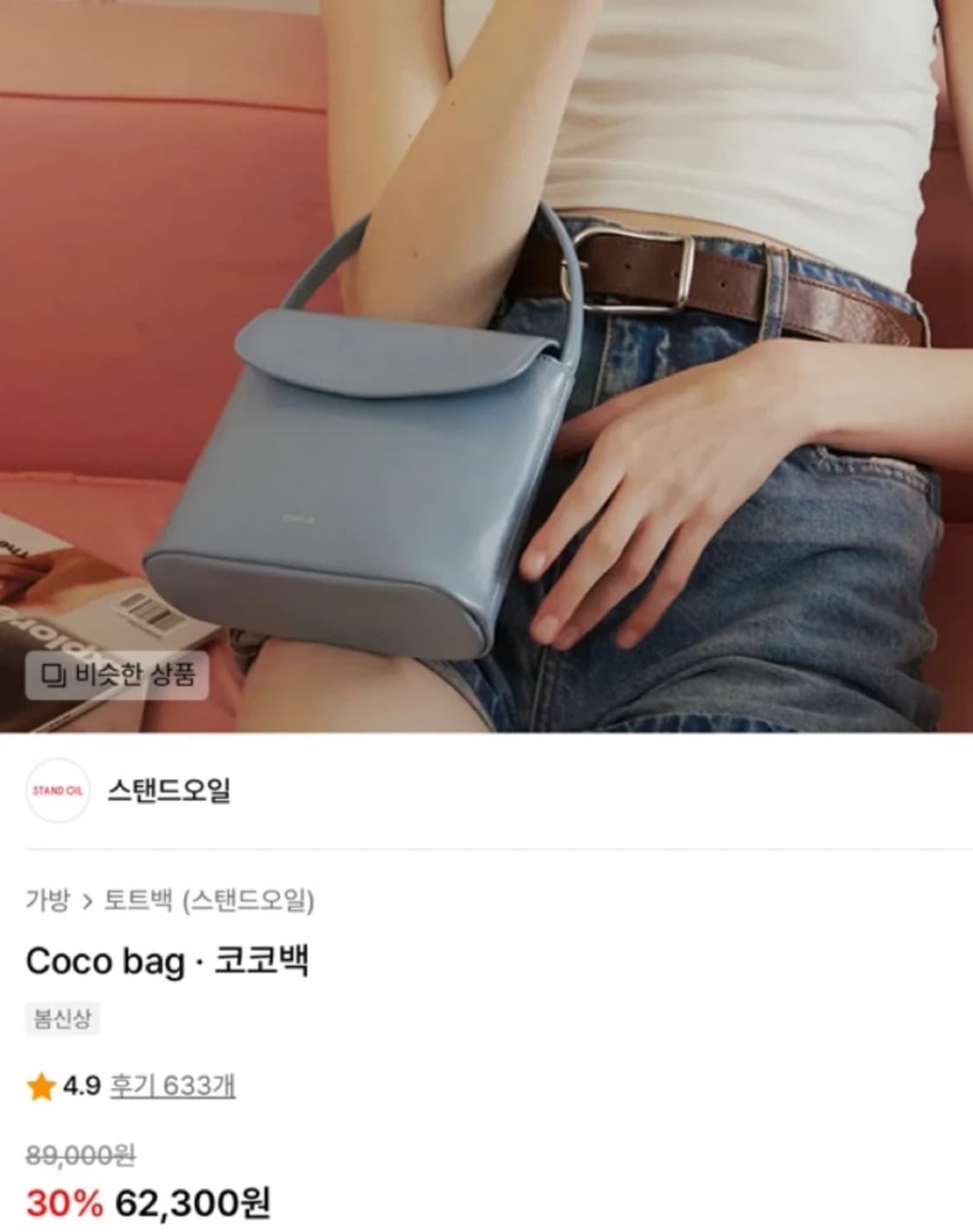Tap the blue handbag product photo
Image resolution: width=973 pixels, height=1232 pixels.
pos(363,476)
